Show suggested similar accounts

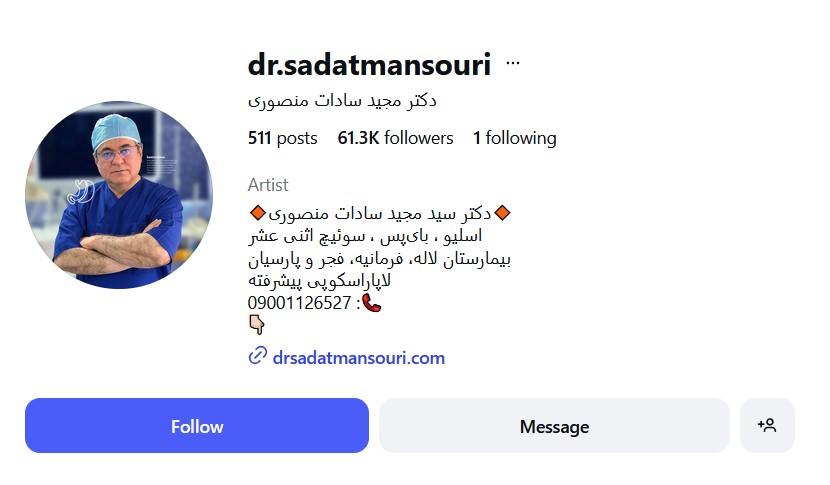(x=767, y=426)
